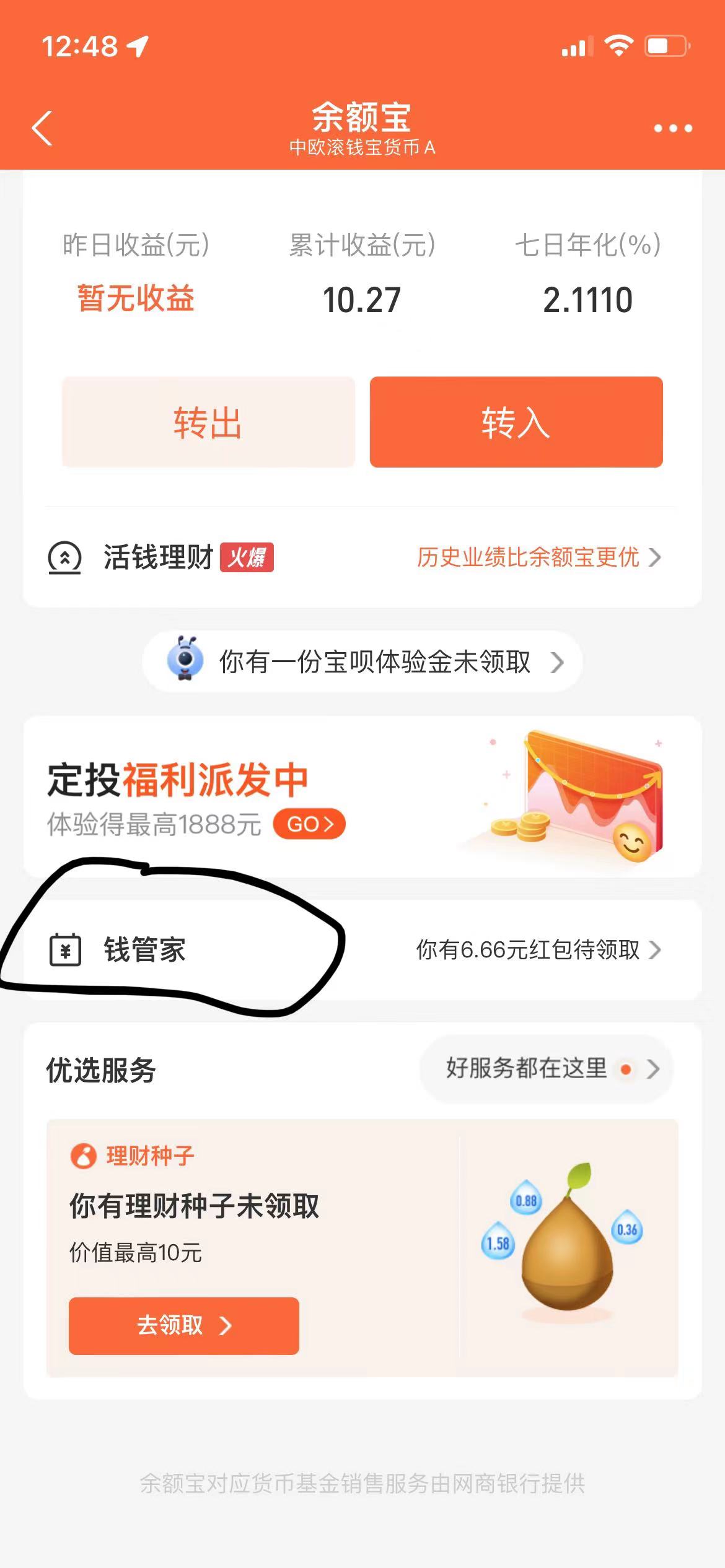Open the 钱管家 row
The width and height of the screenshot is (725, 1568).
(362, 949)
